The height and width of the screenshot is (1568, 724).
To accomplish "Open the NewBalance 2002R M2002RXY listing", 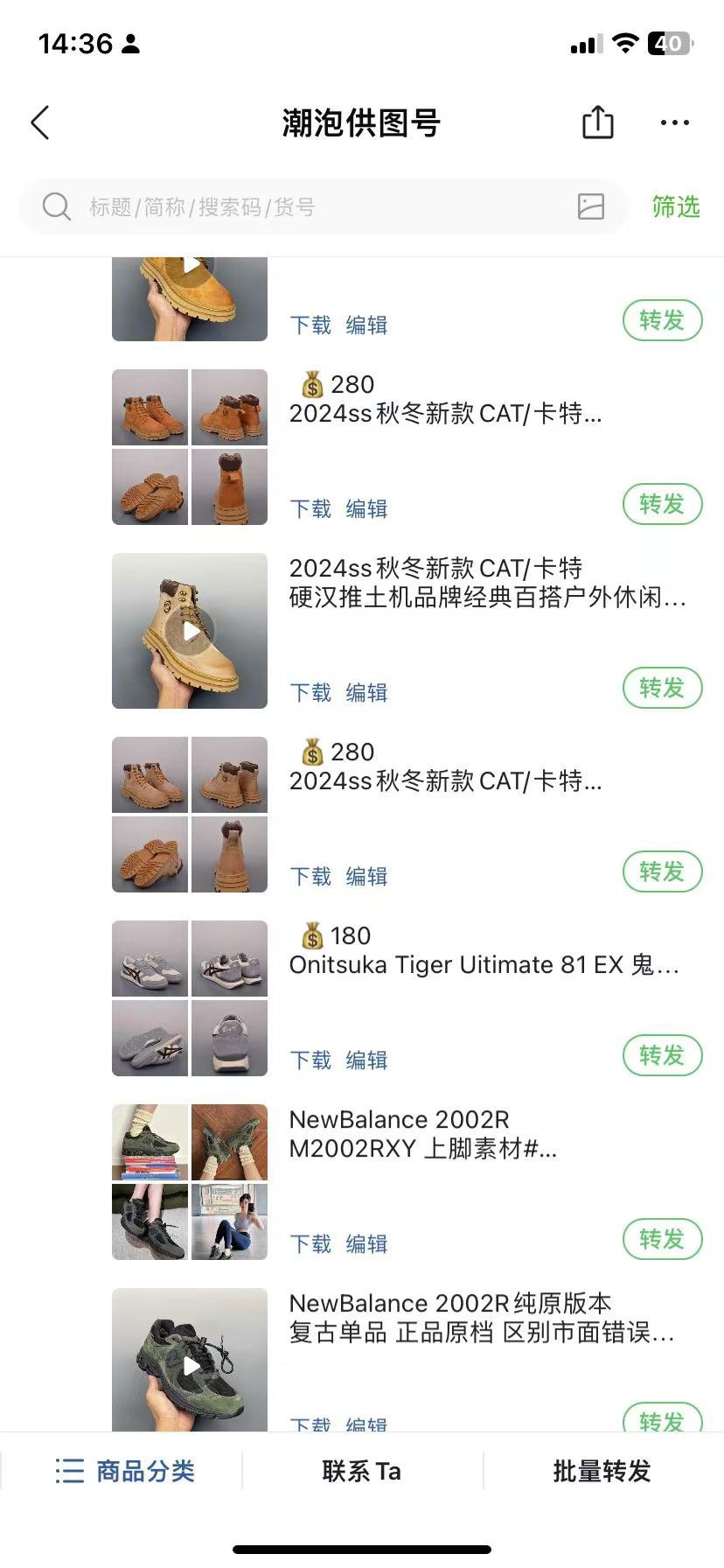I will click(x=423, y=1134).
